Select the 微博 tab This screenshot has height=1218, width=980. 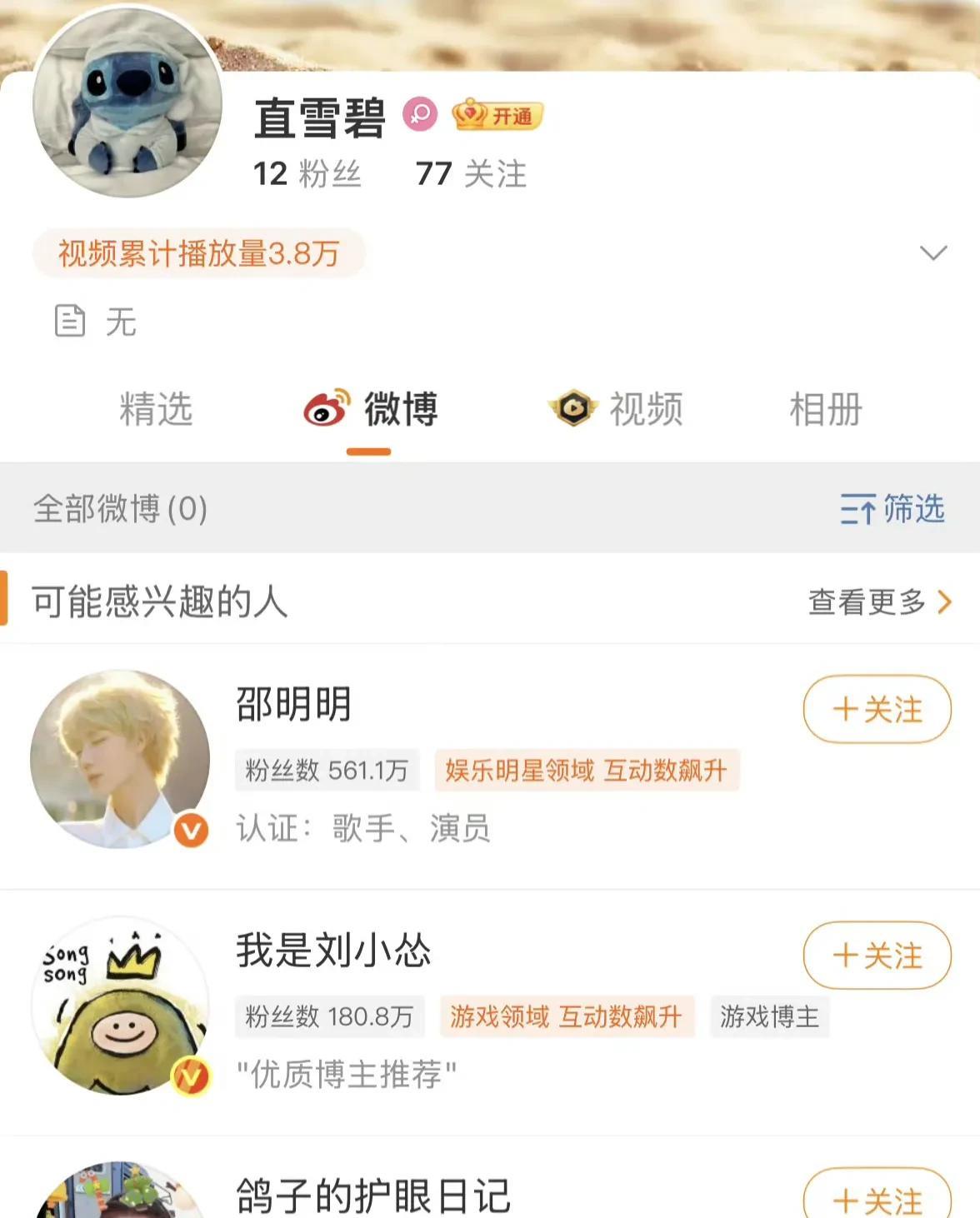point(371,410)
